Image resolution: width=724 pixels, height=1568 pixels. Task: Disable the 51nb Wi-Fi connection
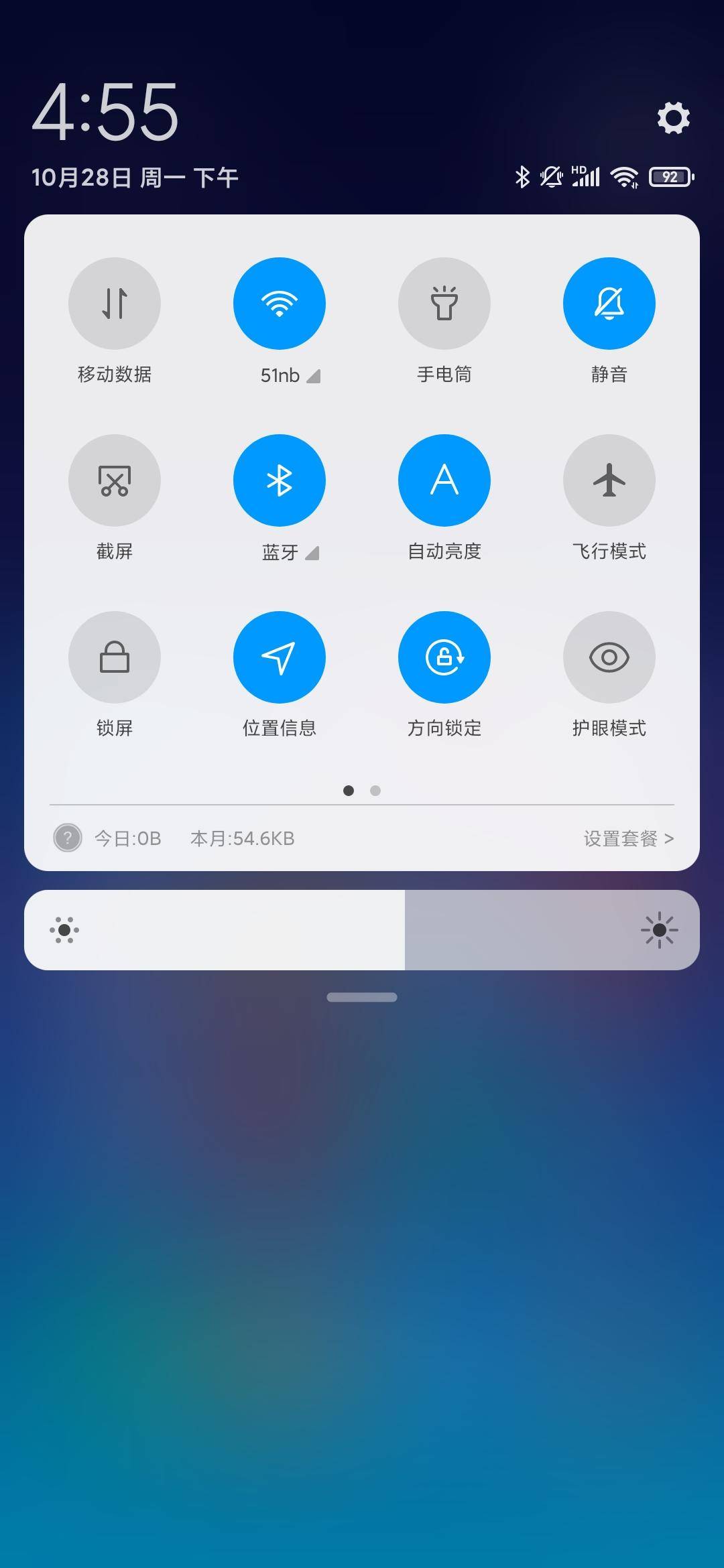point(280,303)
